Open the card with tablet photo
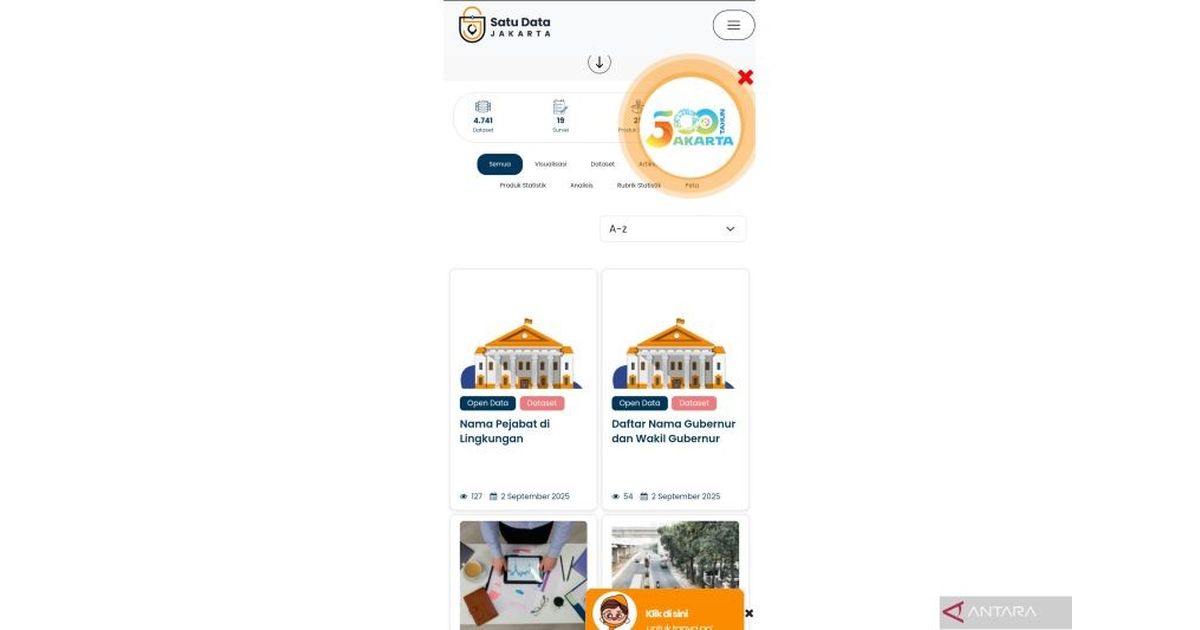This screenshot has height=630, width=1200. [523, 572]
